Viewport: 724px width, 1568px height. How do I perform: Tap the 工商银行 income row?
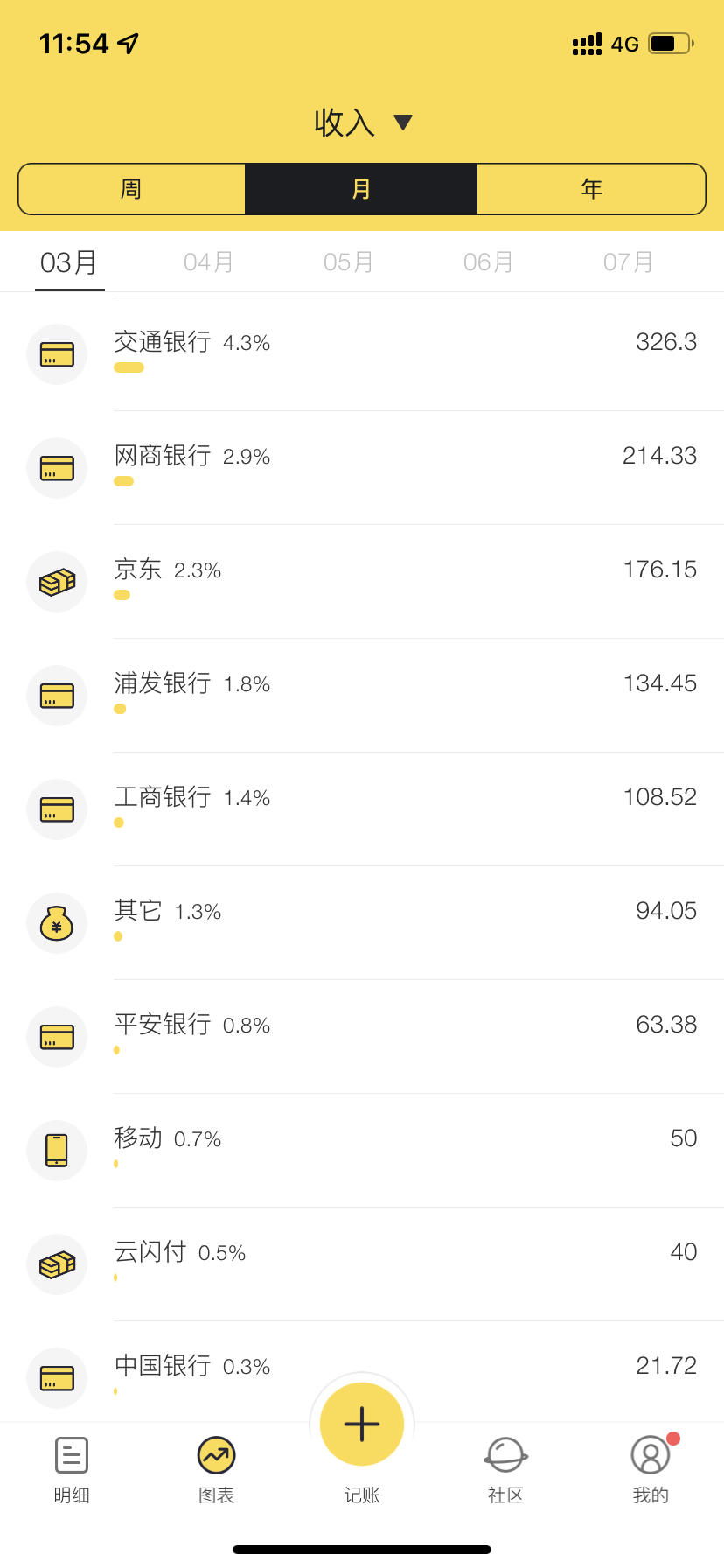tap(362, 809)
